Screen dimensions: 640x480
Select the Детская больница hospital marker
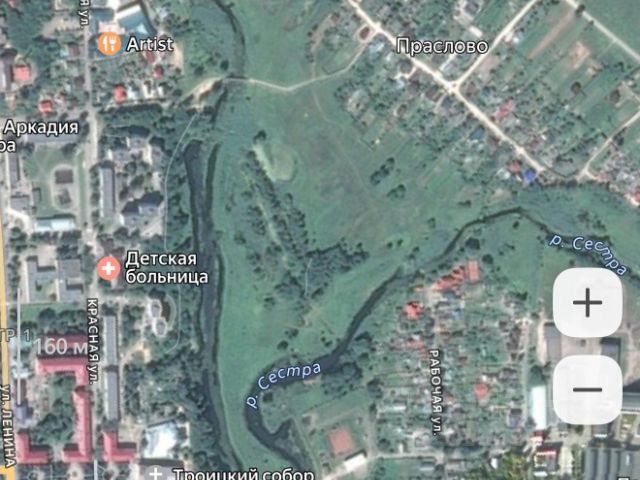[110, 267]
